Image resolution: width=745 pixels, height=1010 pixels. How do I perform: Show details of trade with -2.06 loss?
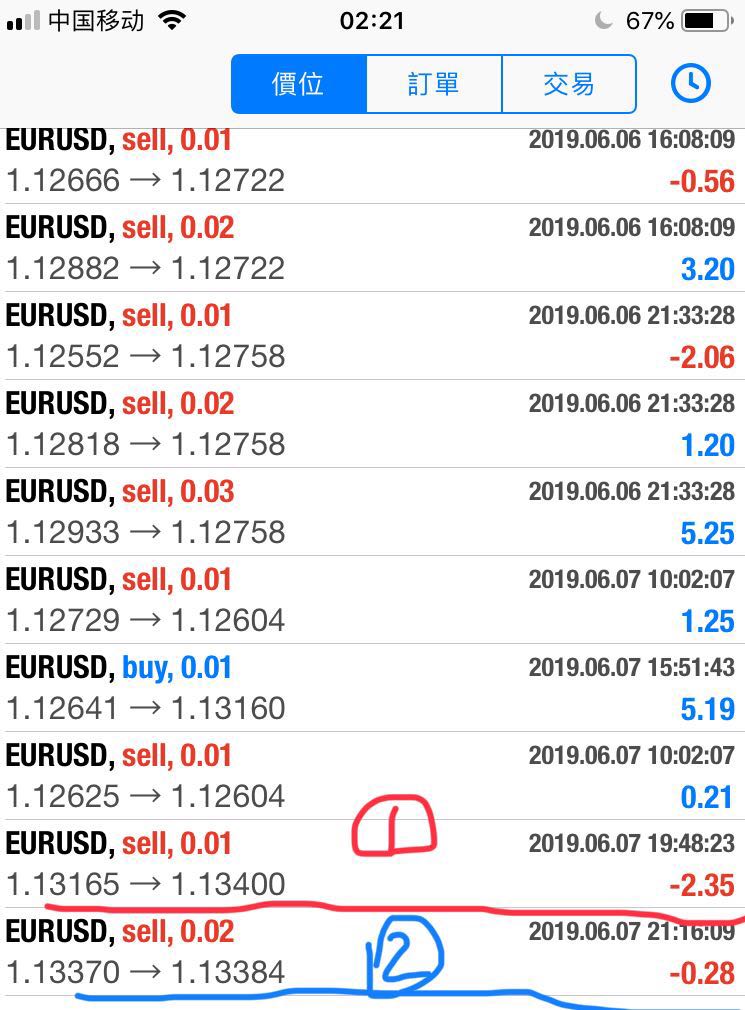point(372,336)
